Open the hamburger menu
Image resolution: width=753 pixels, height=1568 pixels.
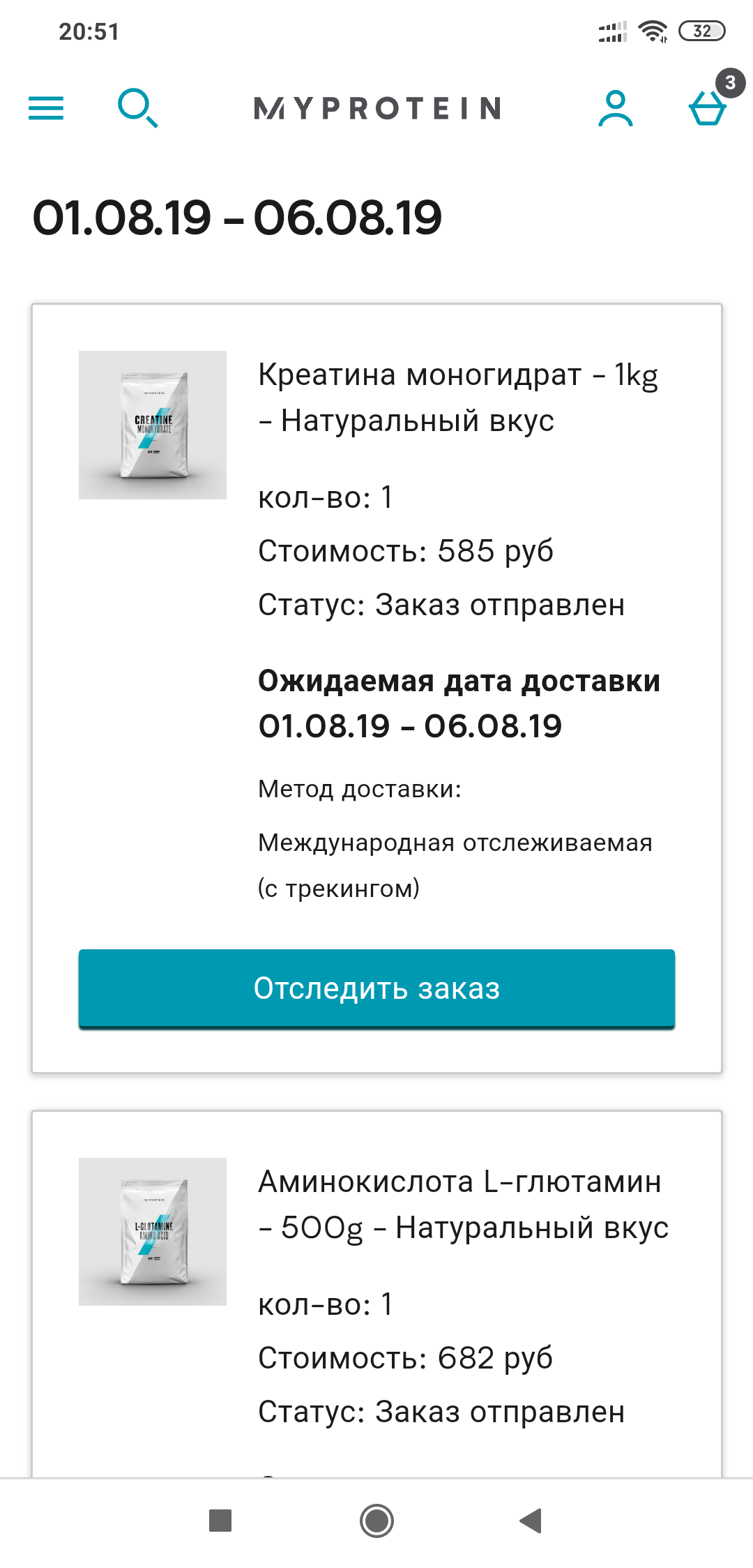coord(46,108)
